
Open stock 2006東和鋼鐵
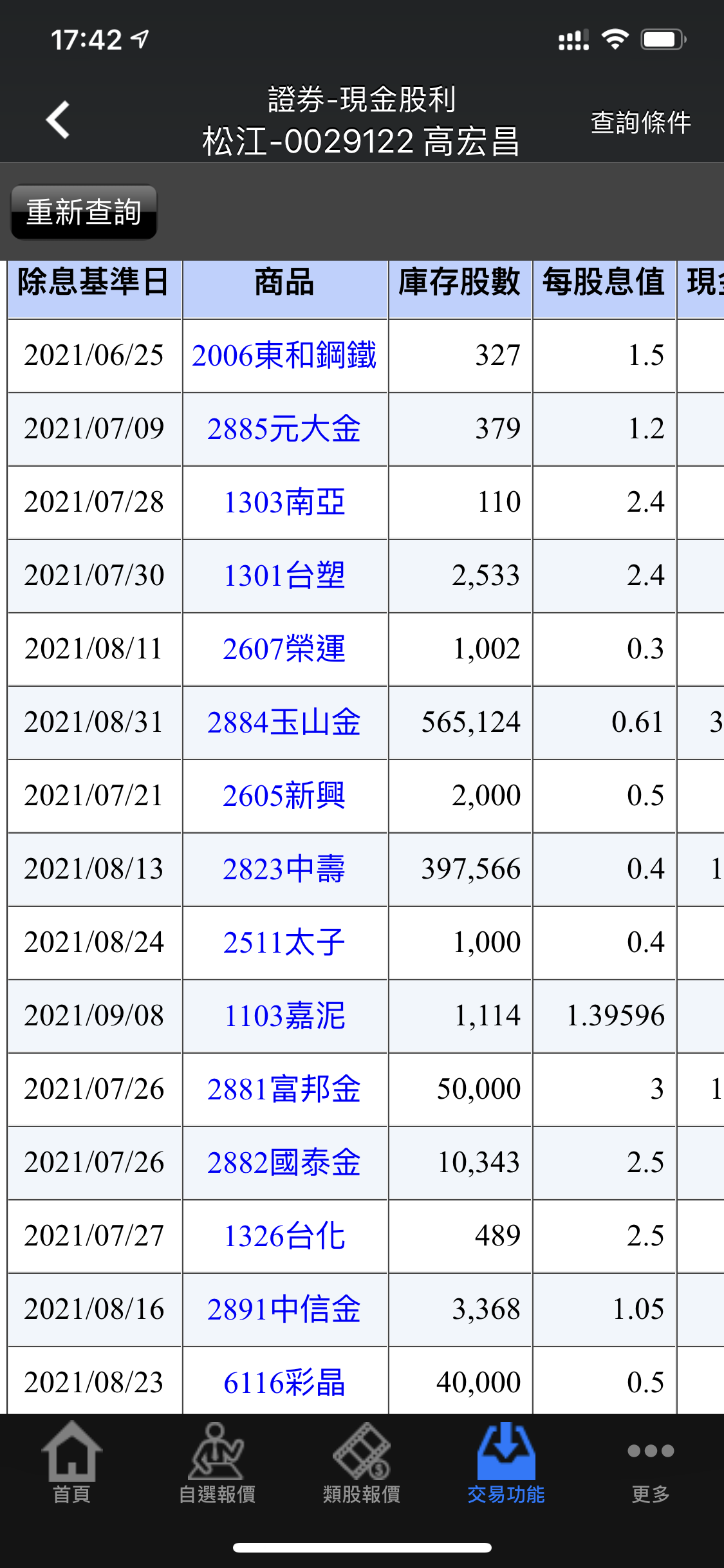(x=284, y=355)
